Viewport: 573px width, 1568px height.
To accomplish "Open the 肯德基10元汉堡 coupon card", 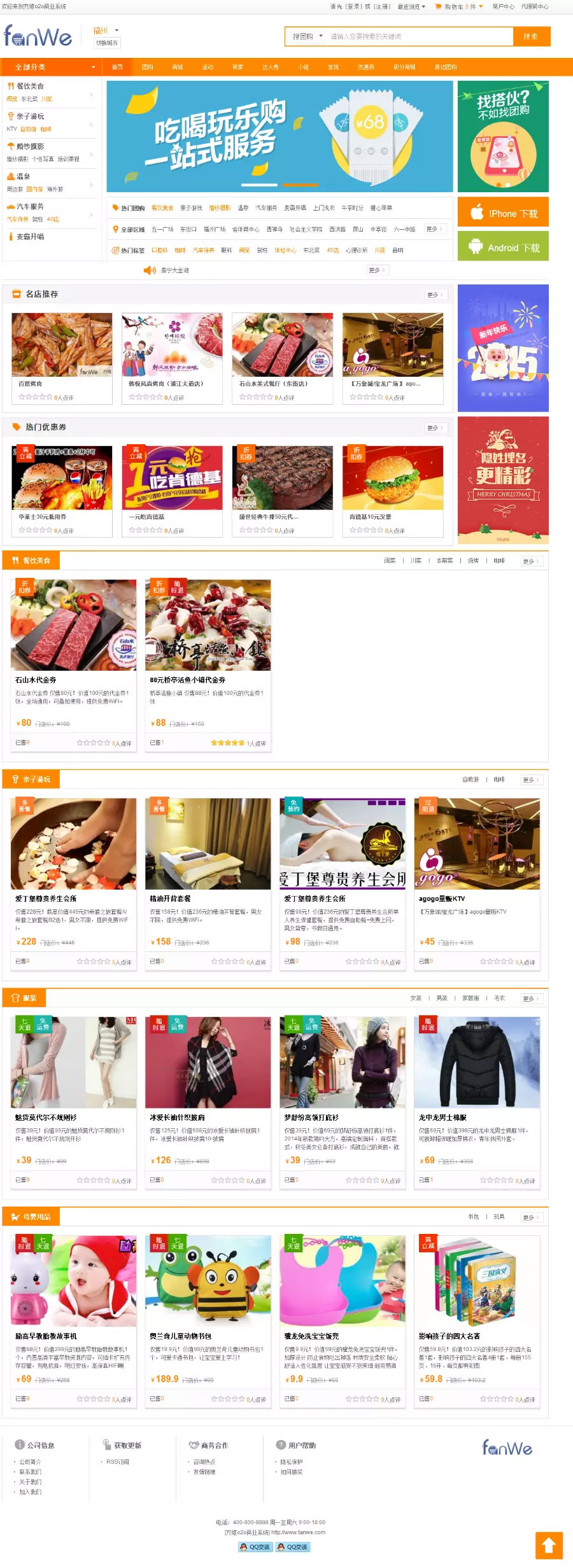I will [x=393, y=491].
